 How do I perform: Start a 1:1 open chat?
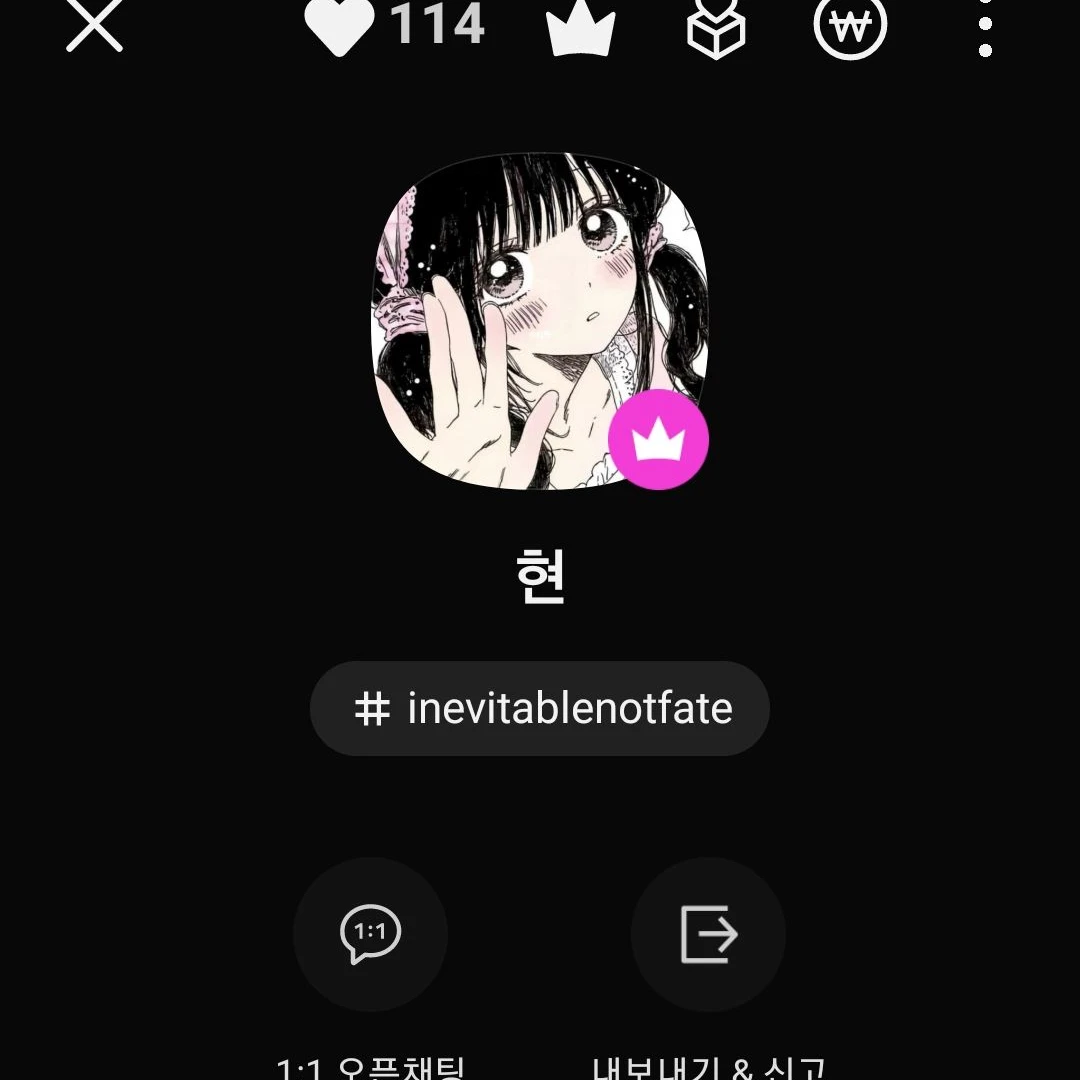click(x=370, y=935)
